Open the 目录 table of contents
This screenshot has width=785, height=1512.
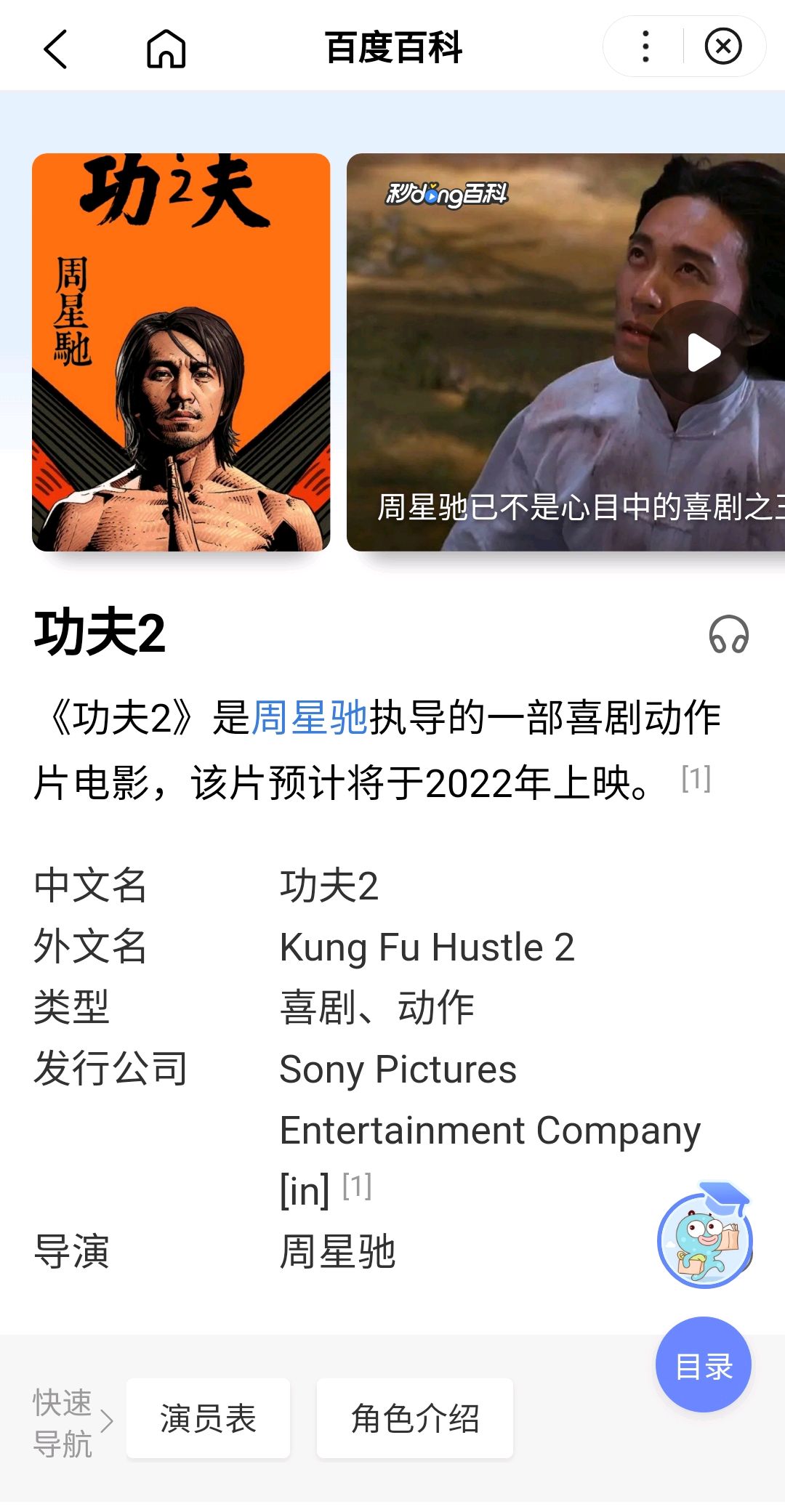coord(703,1365)
